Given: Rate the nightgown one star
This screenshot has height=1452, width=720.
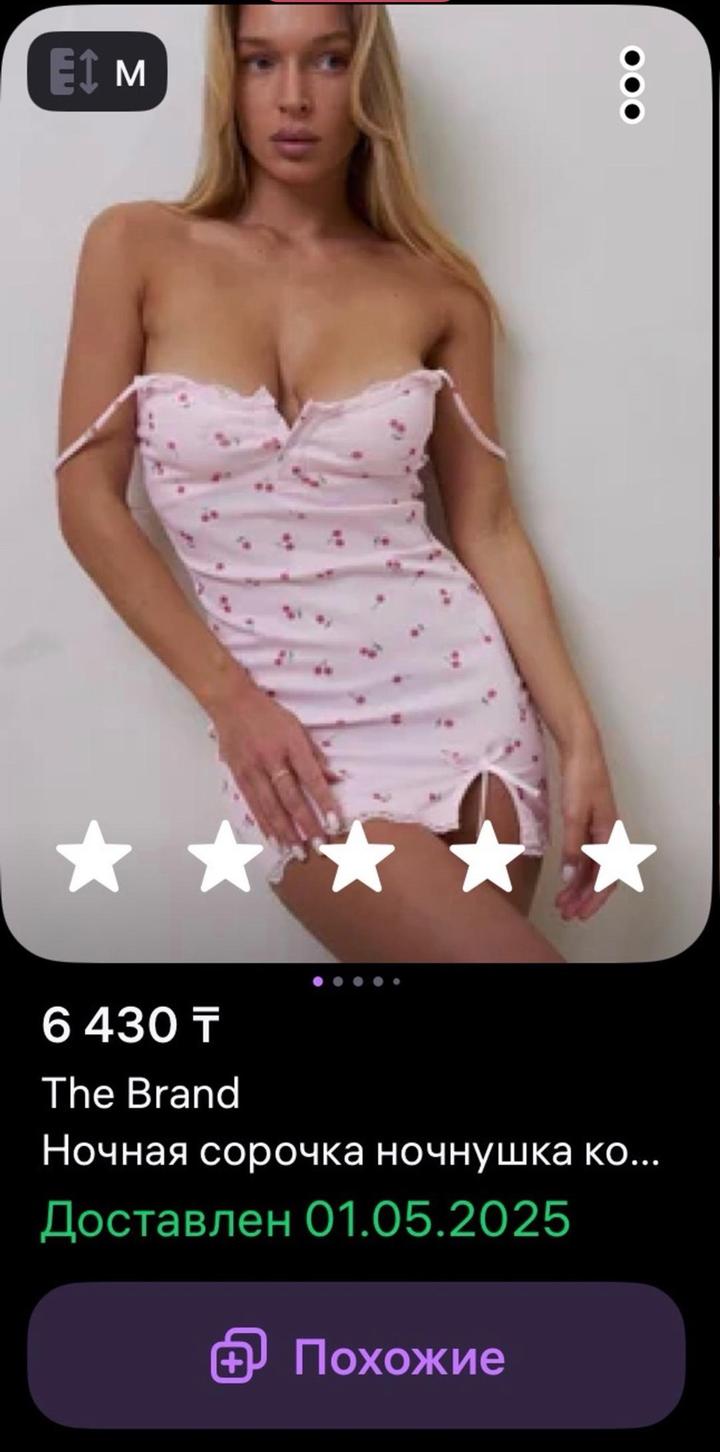Looking at the screenshot, I should (x=94, y=857).
